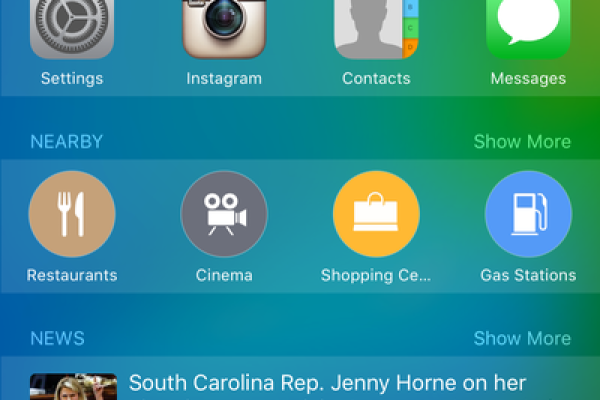Open the Settings app
Viewport: 600px width, 400px height.
[72, 30]
